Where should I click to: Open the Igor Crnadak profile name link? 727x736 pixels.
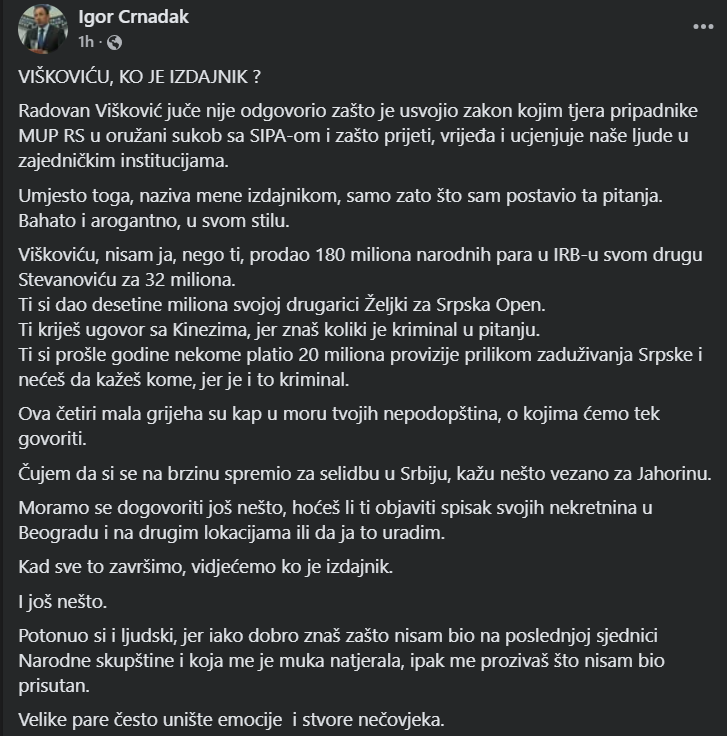[x=132, y=18]
